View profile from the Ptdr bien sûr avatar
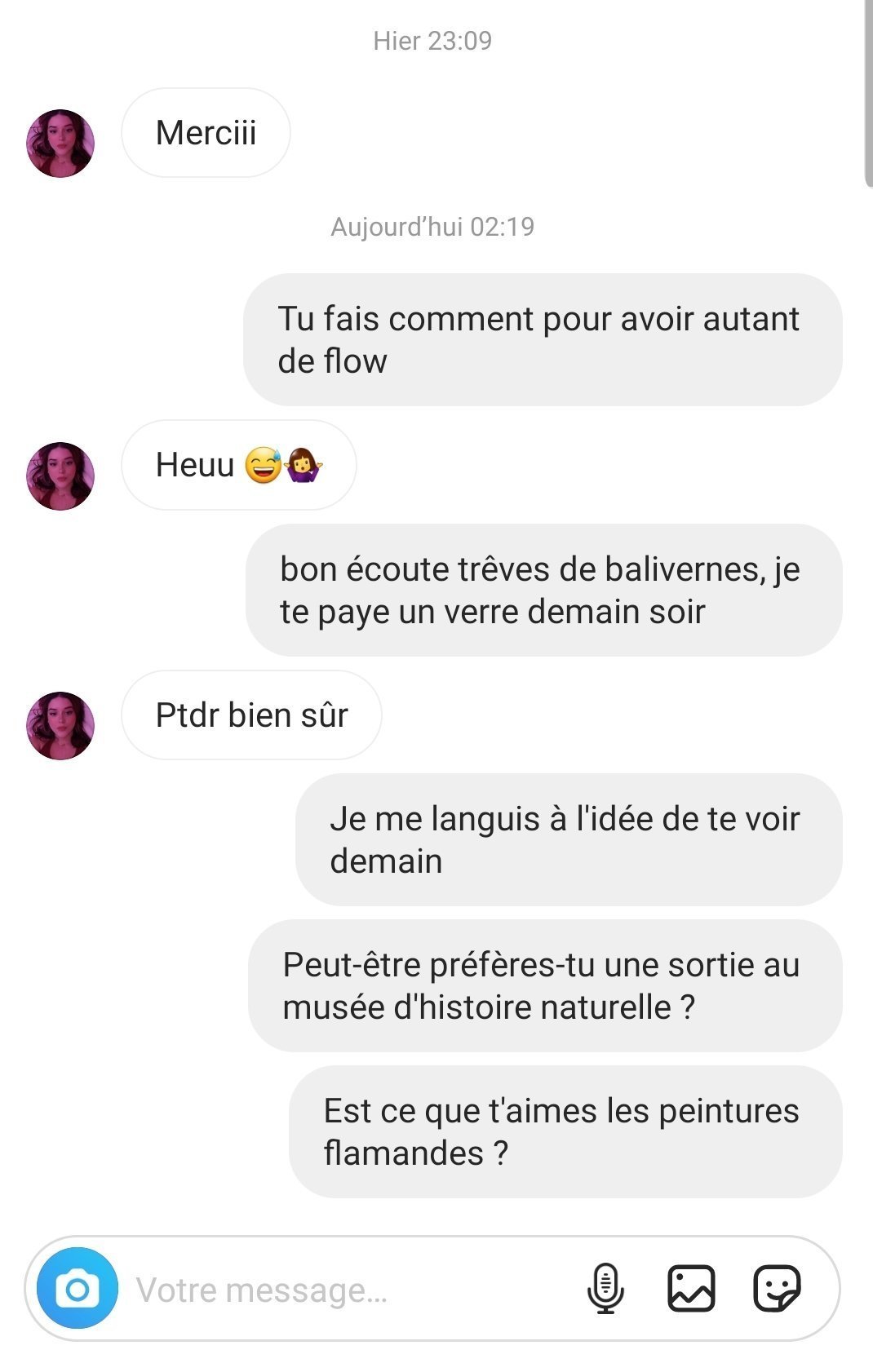This screenshot has height=1372, width=873. coord(60,726)
